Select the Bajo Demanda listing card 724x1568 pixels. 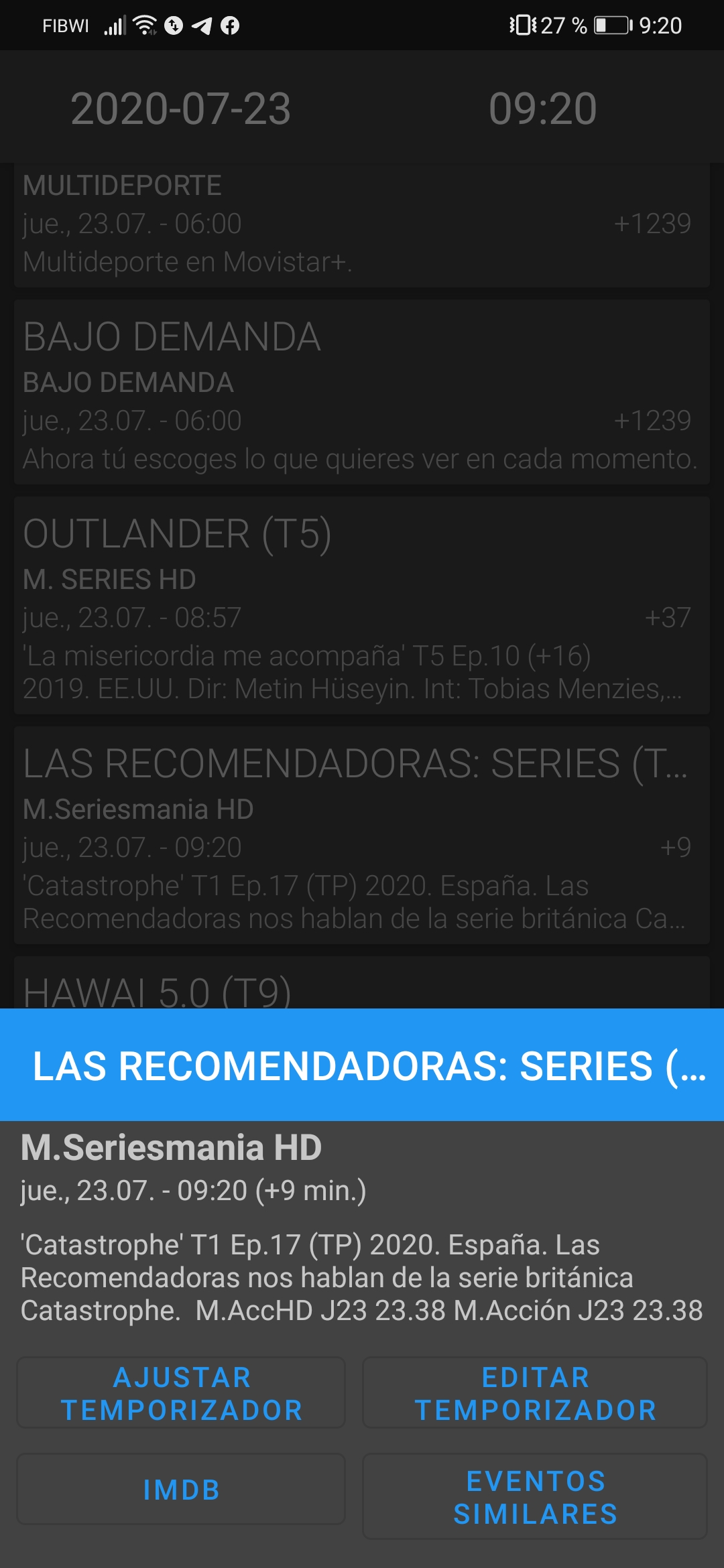pos(362,393)
